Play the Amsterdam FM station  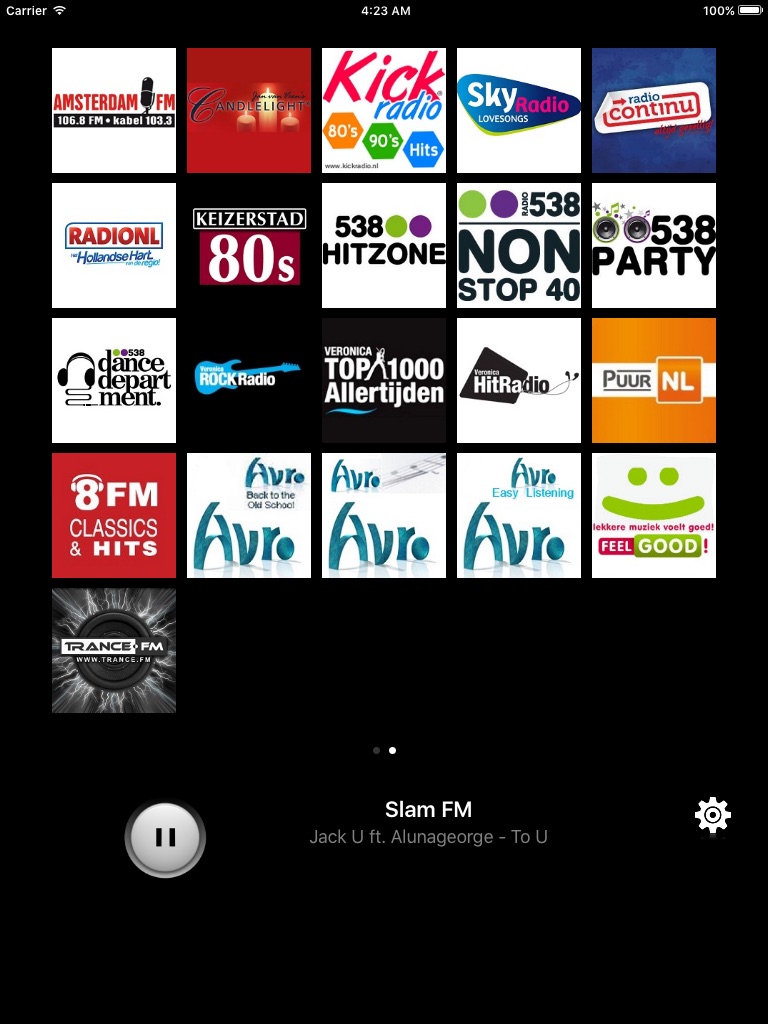click(114, 110)
